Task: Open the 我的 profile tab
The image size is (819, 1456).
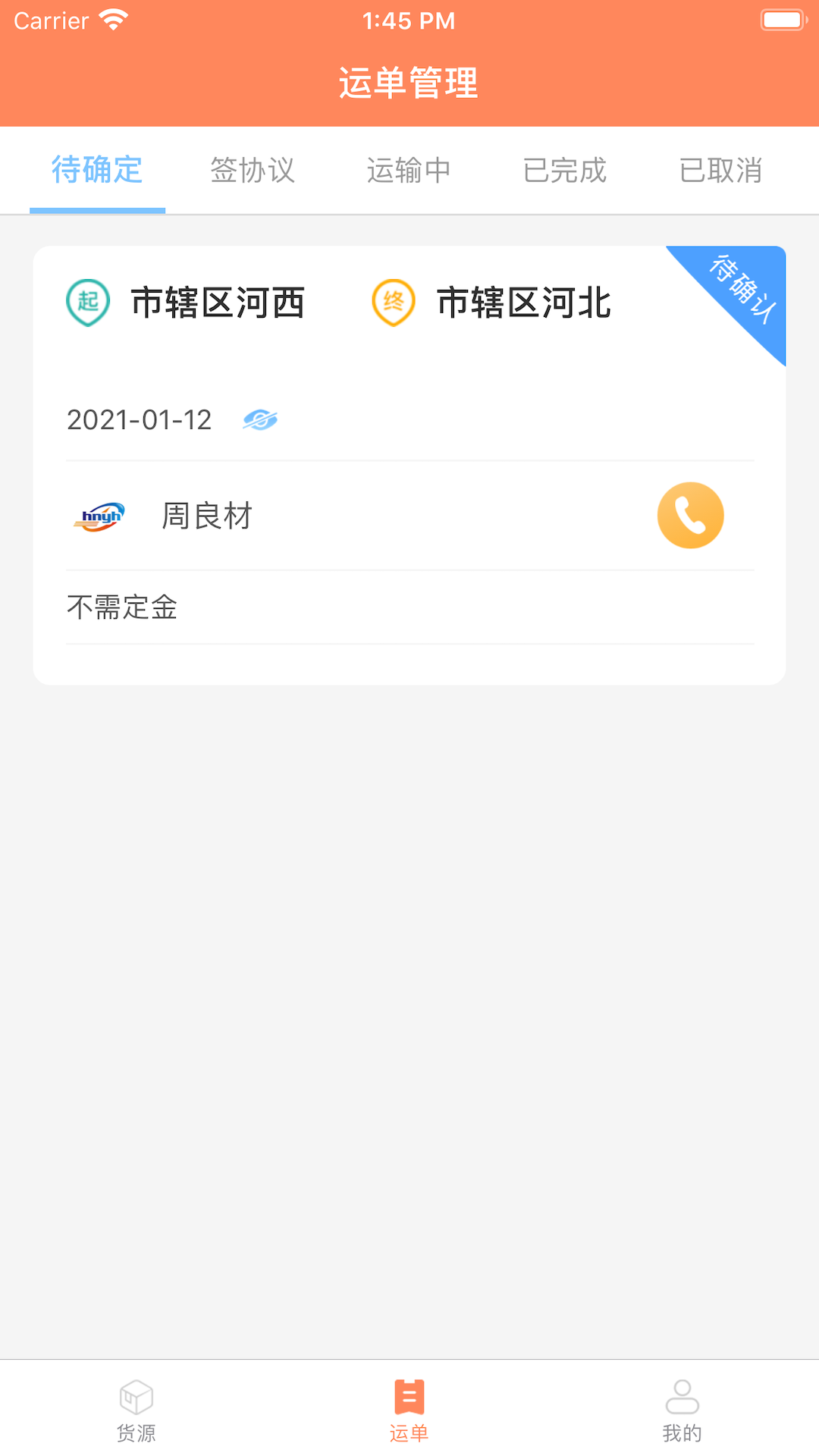Action: [682, 1410]
